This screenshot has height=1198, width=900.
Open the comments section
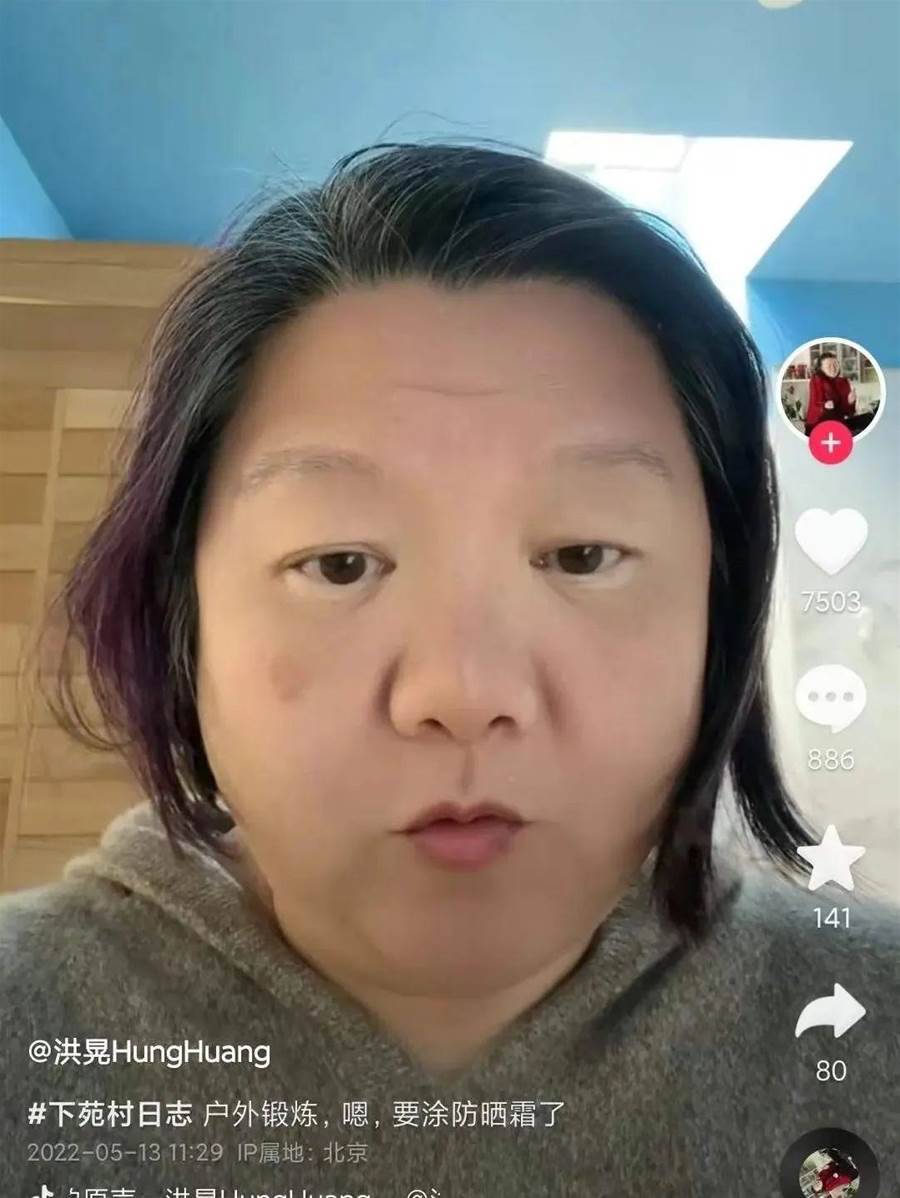pos(830,699)
